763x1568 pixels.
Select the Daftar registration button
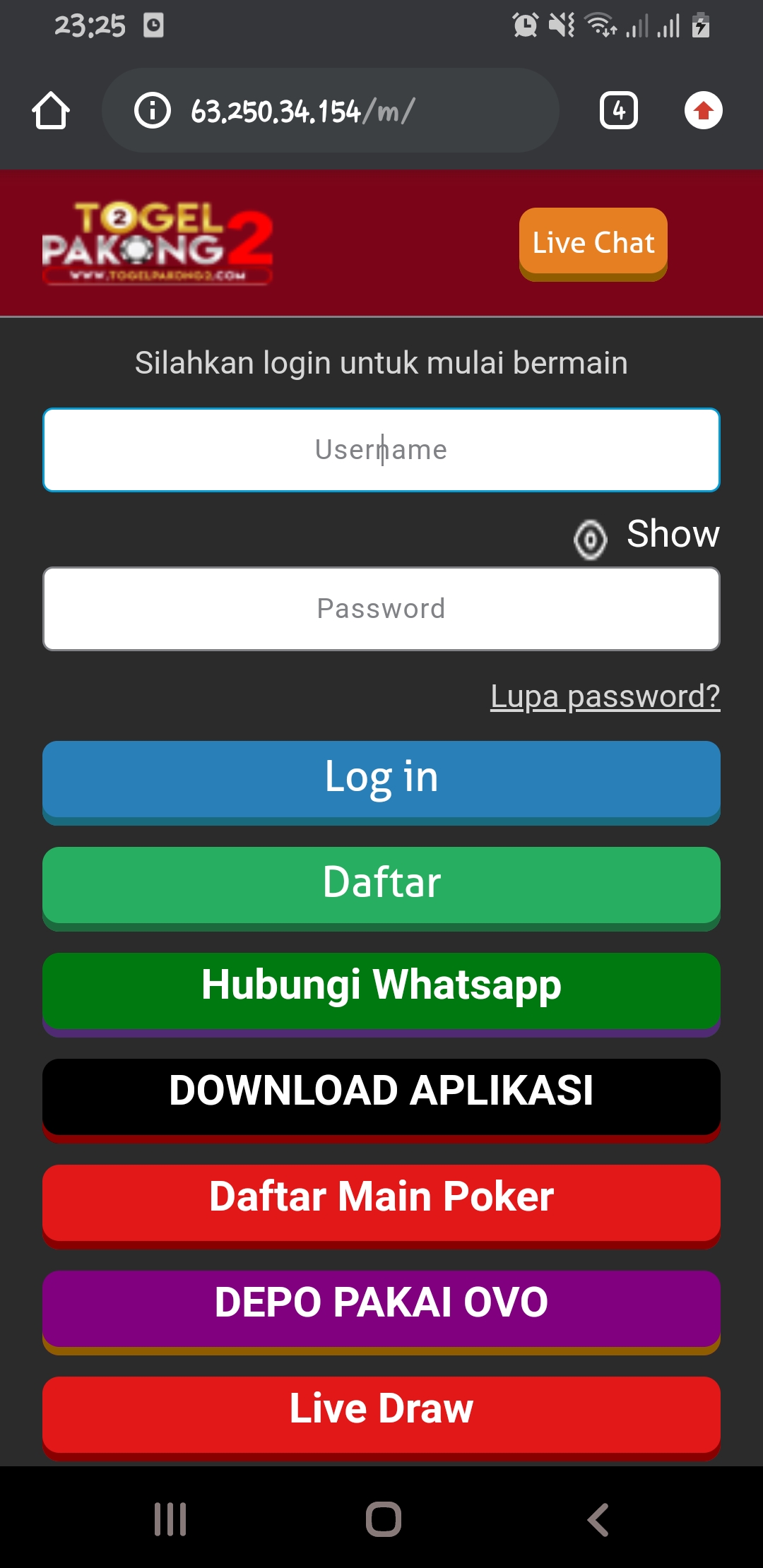(381, 884)
